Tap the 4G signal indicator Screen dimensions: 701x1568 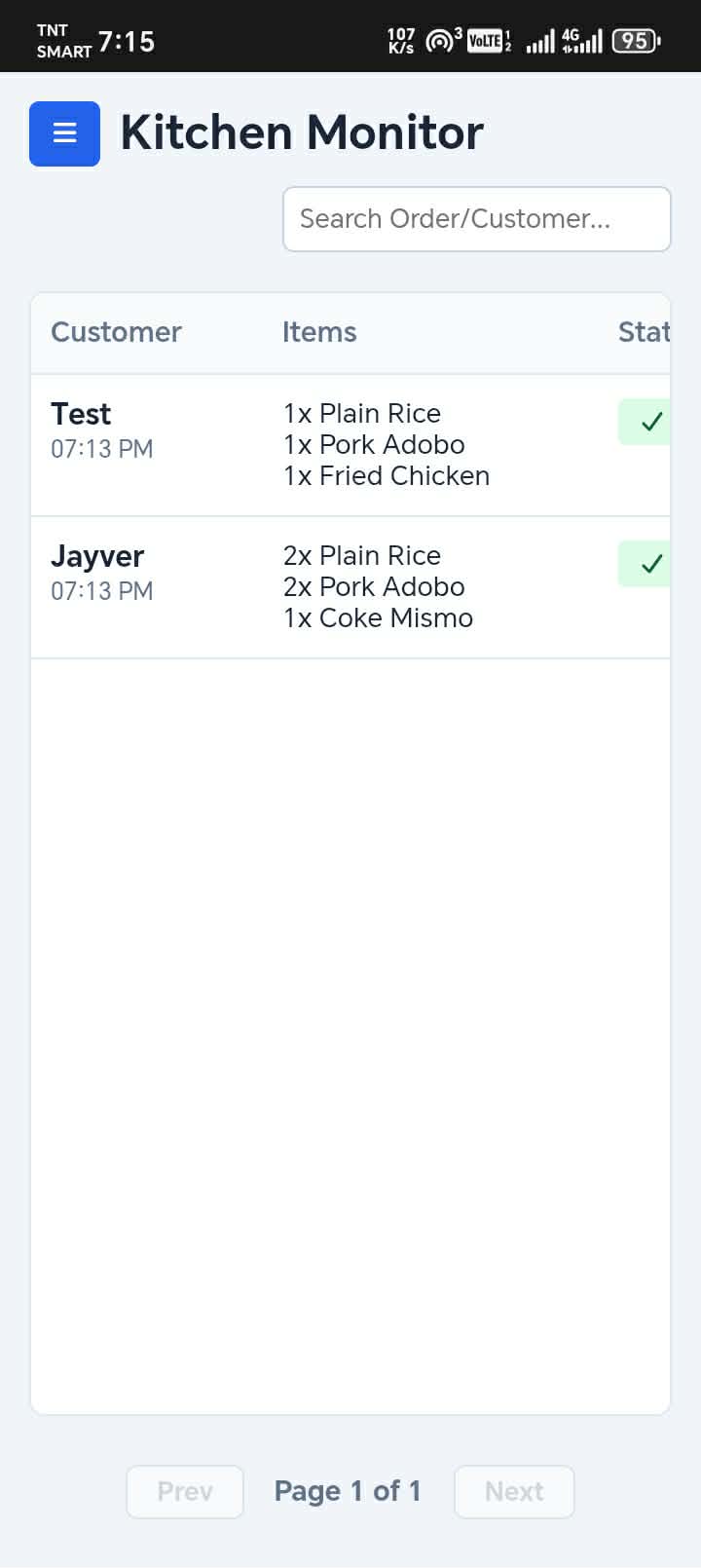click(580, 41)
